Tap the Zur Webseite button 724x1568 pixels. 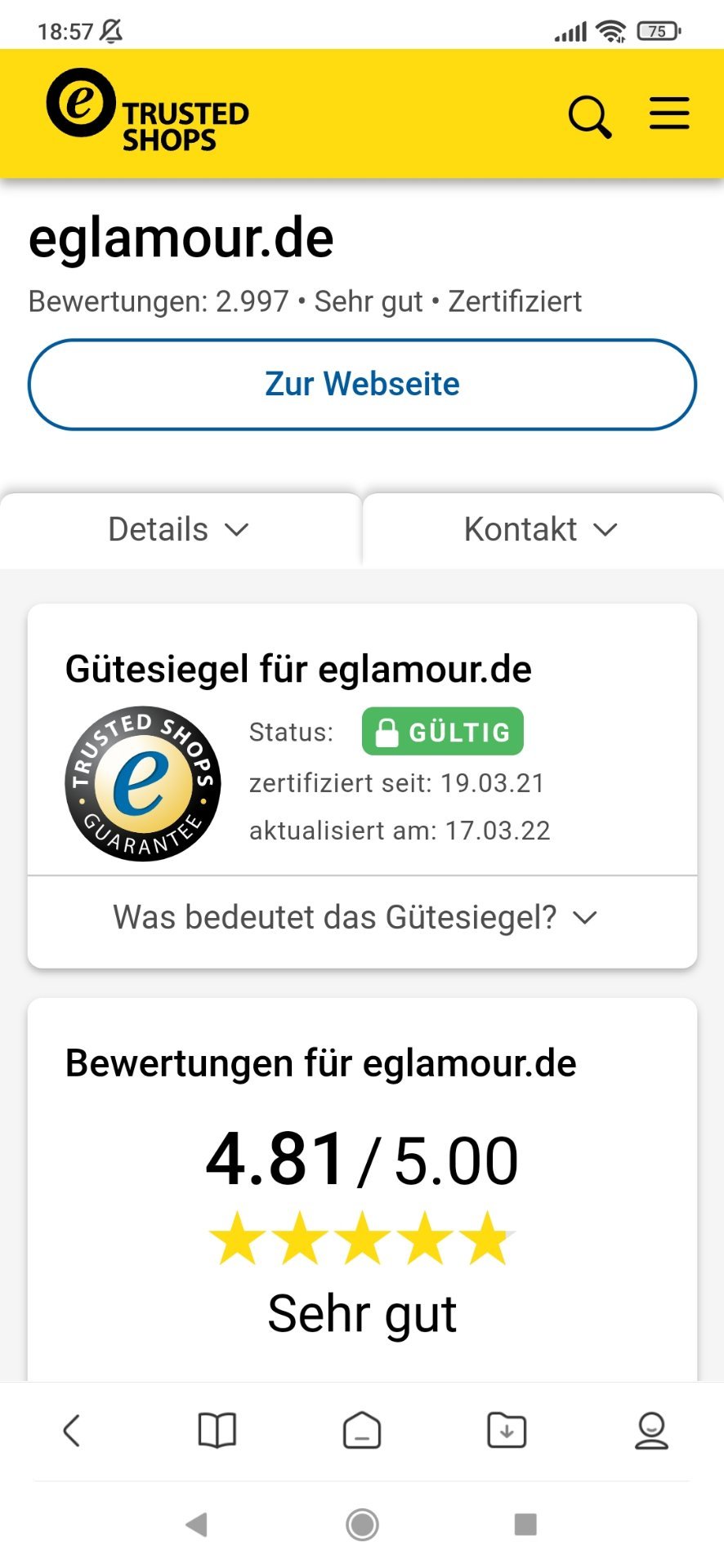(x=362, y=385)
